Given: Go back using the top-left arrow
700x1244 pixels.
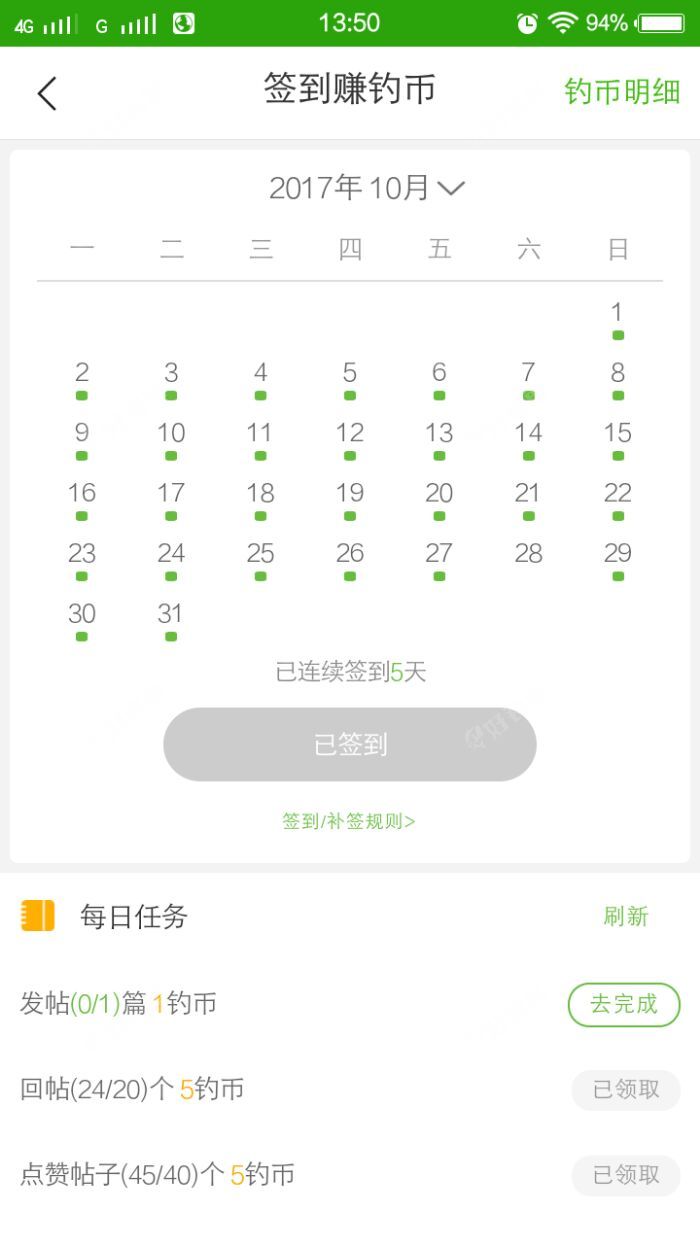Looking at the screenshot, I should tap(47, 93).
